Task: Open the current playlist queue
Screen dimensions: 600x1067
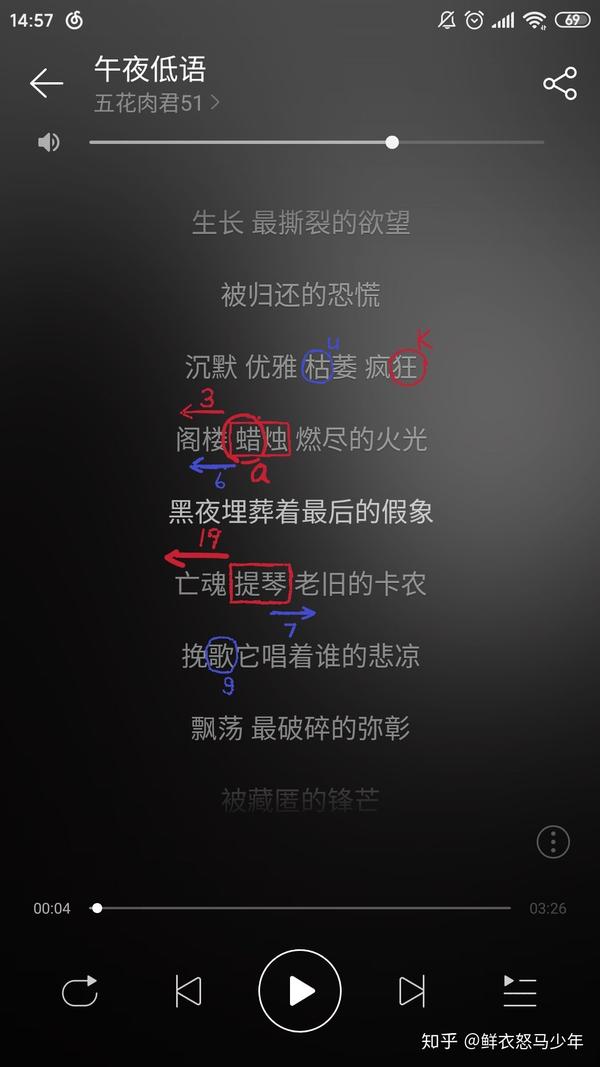Action: point(520,991)
